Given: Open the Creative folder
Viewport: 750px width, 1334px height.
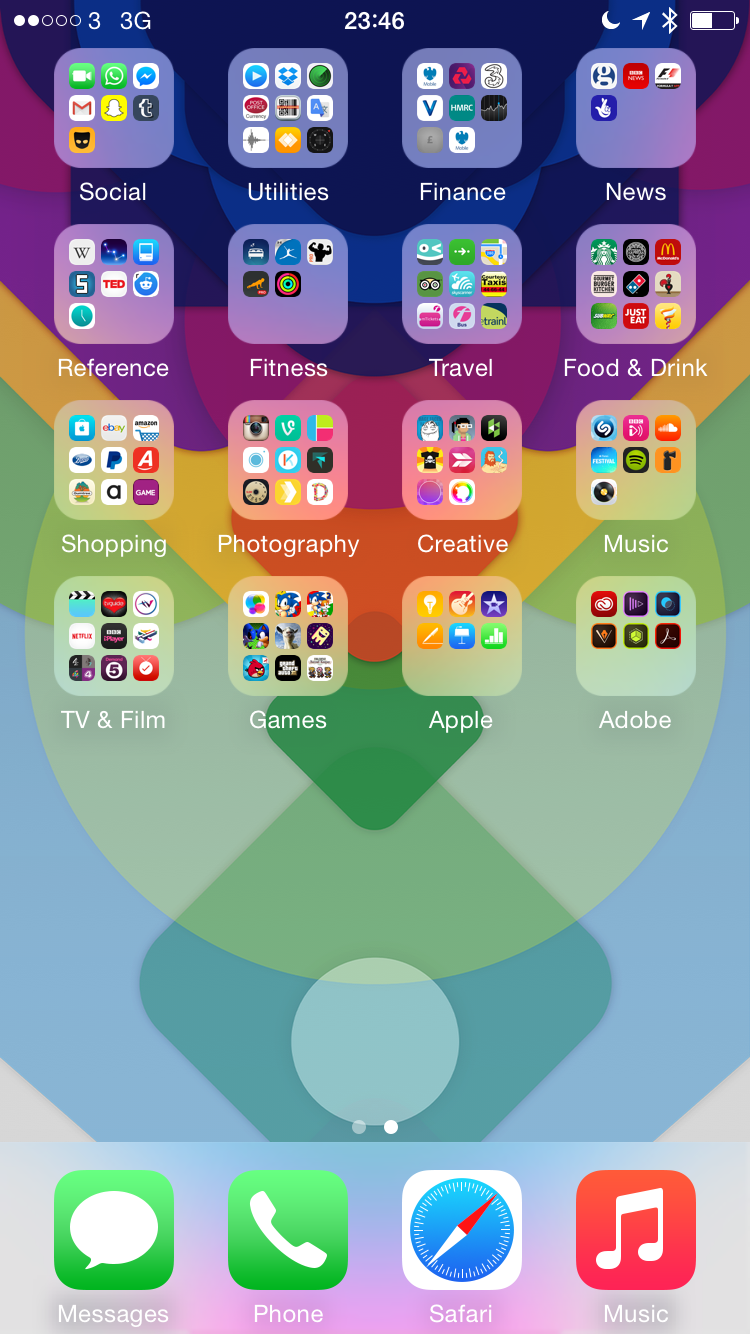Looking at the screenshot, I should coord(462,460).
